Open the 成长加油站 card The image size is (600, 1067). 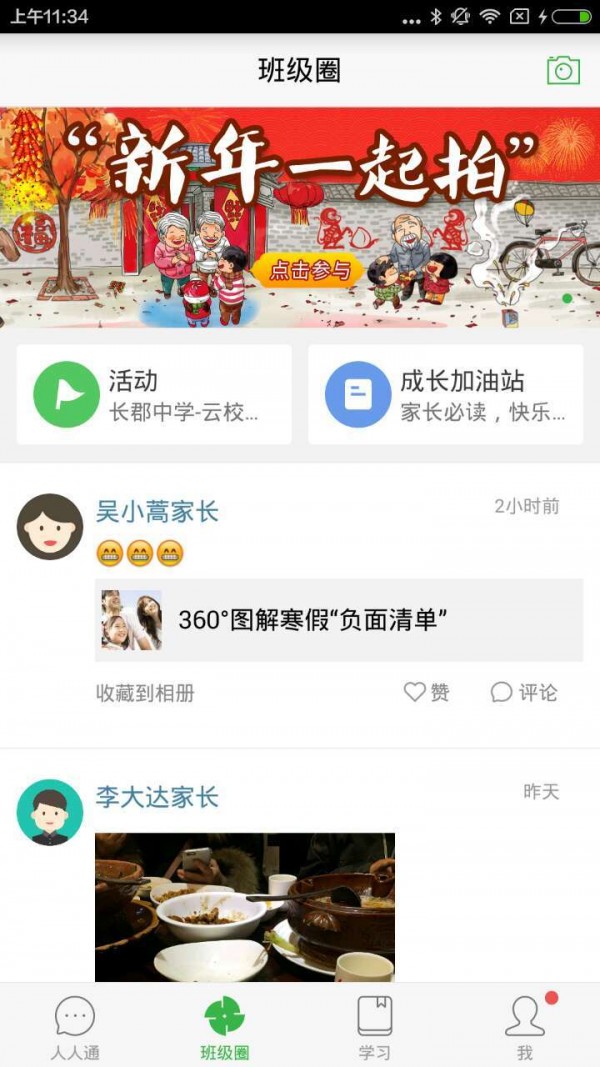[445, 395]
